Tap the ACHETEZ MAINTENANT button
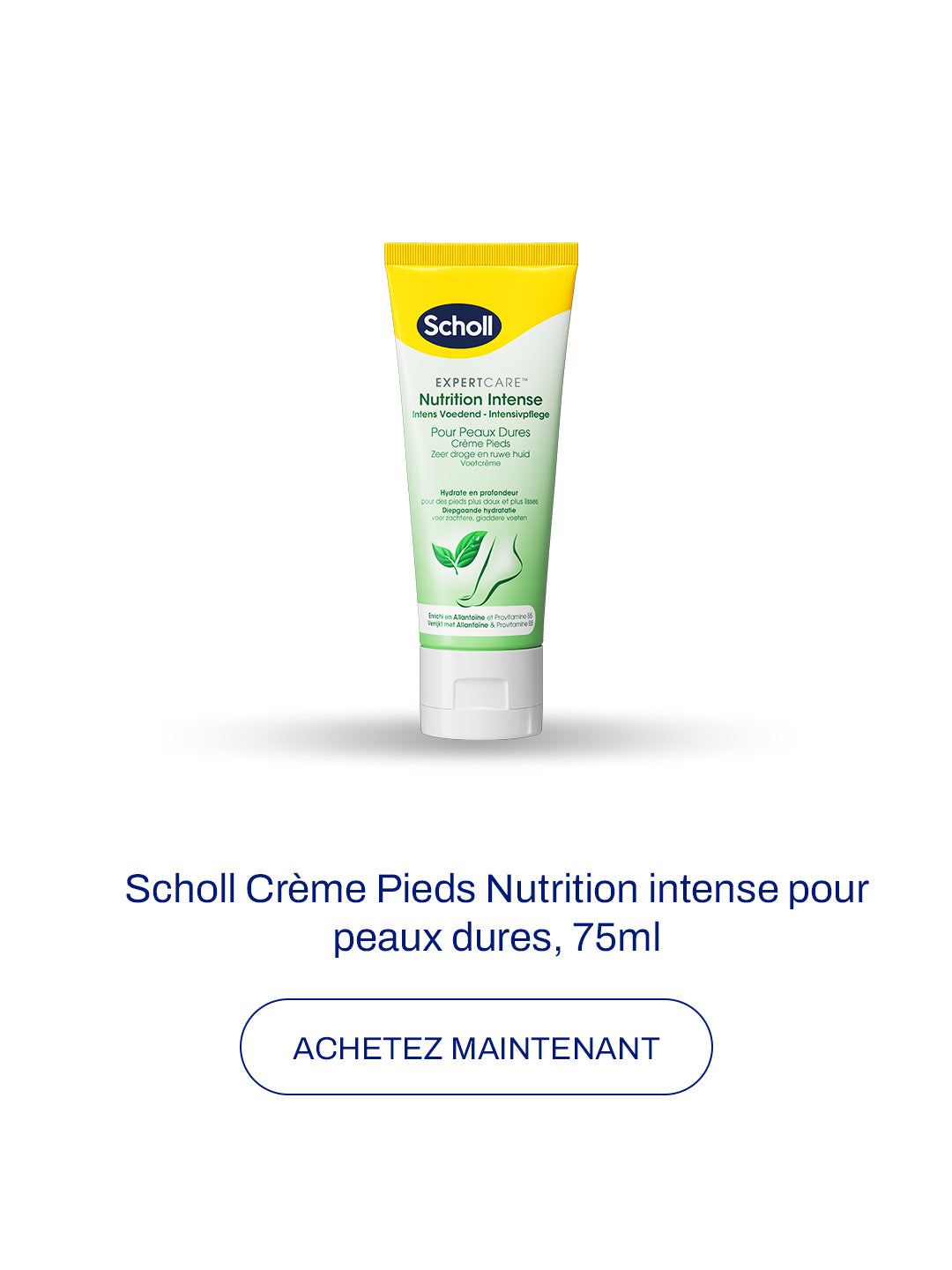Image resolution: width=952 pixels, height=1270 pixels. point(476,1047)
